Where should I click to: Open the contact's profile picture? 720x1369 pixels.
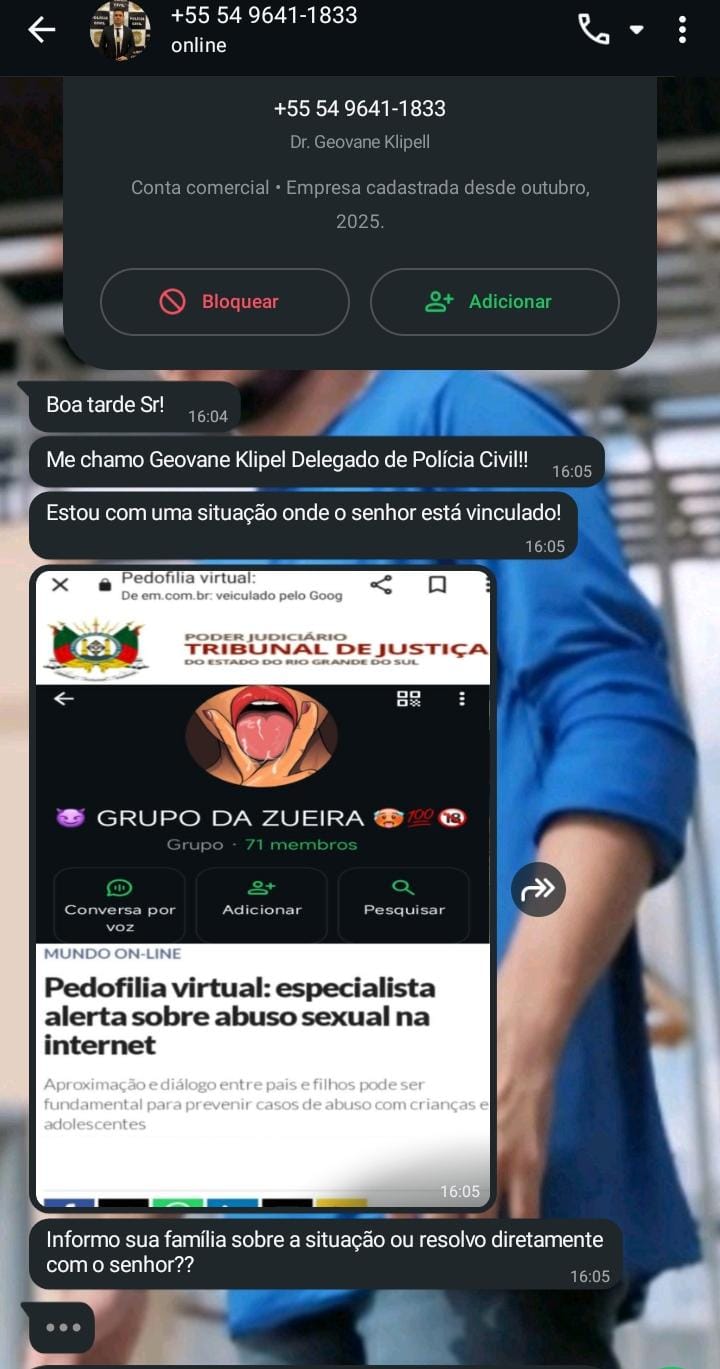coord(119,30)
